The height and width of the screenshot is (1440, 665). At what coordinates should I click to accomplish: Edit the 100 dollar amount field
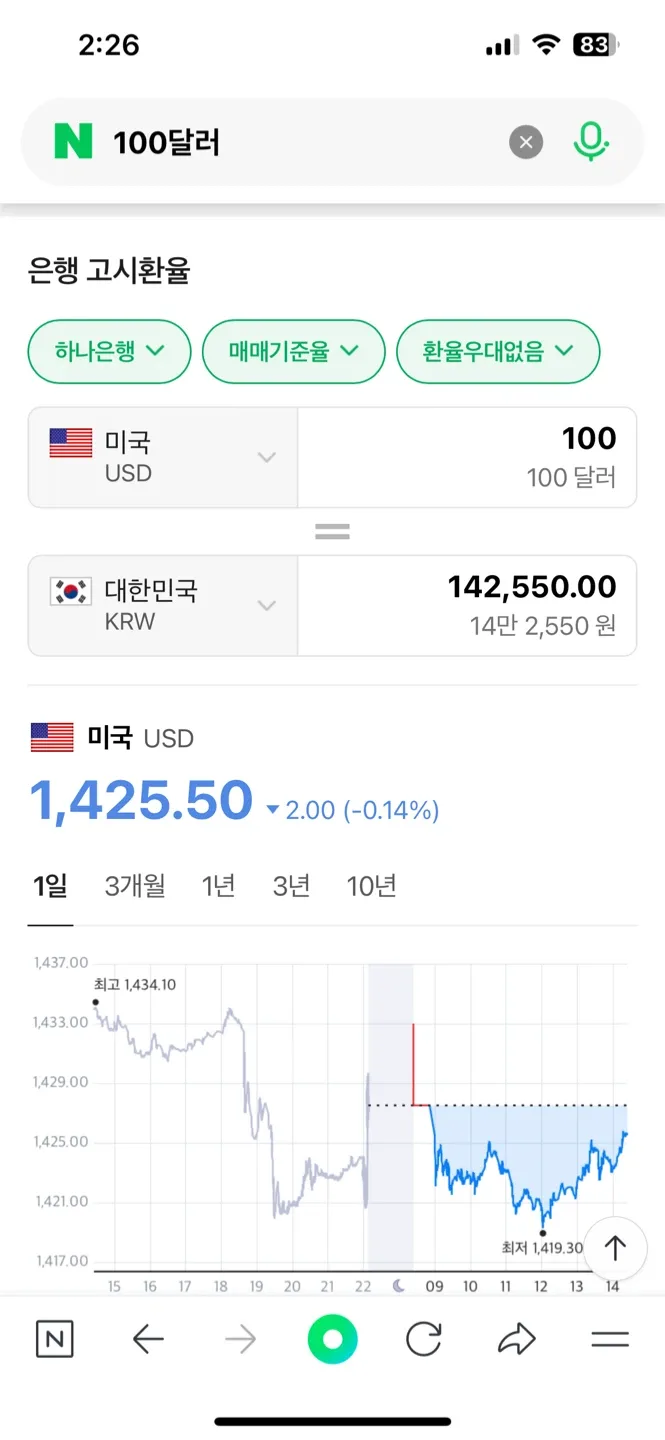(467, 457)
